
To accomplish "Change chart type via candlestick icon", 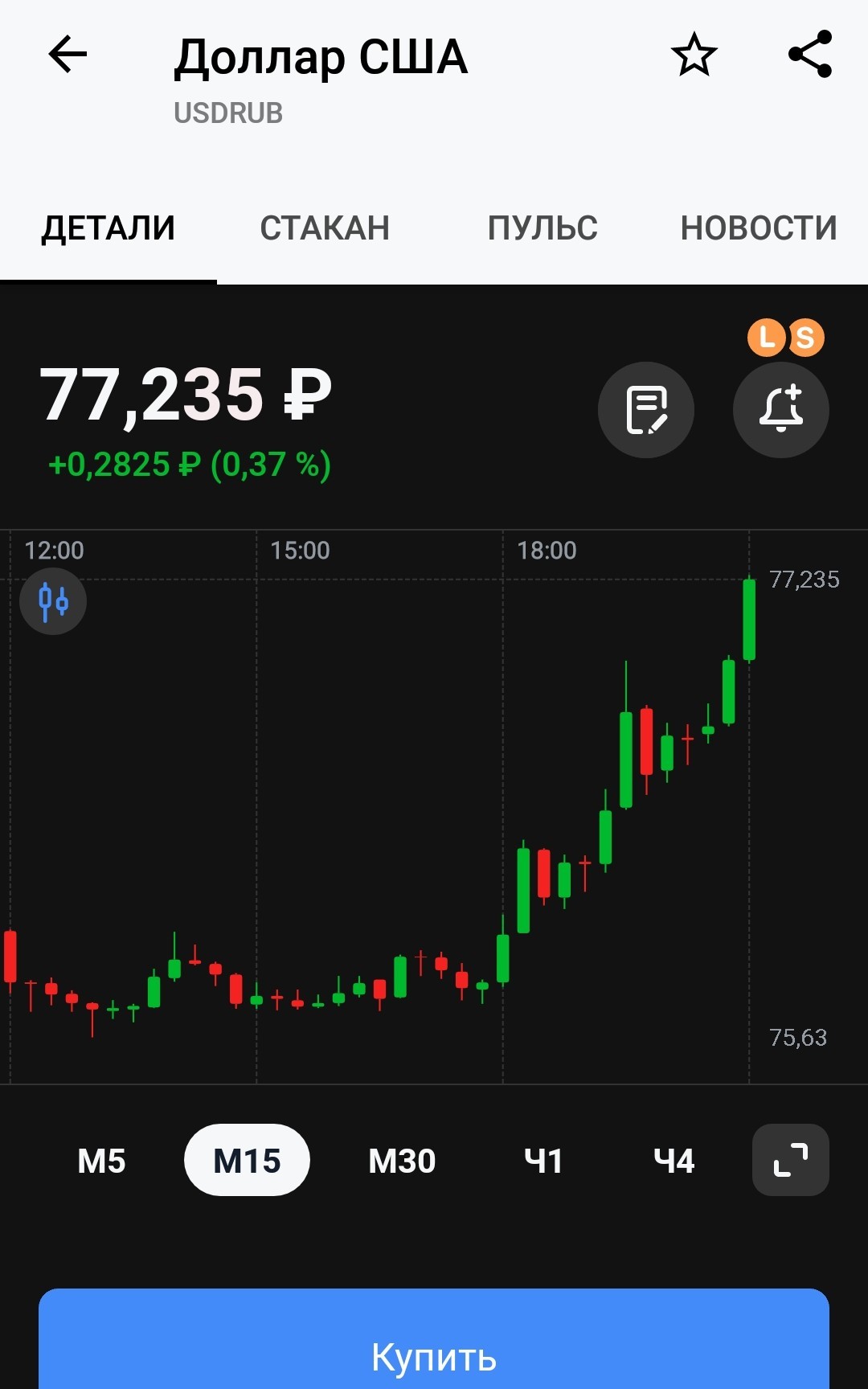I will click(x=53, y=601).
